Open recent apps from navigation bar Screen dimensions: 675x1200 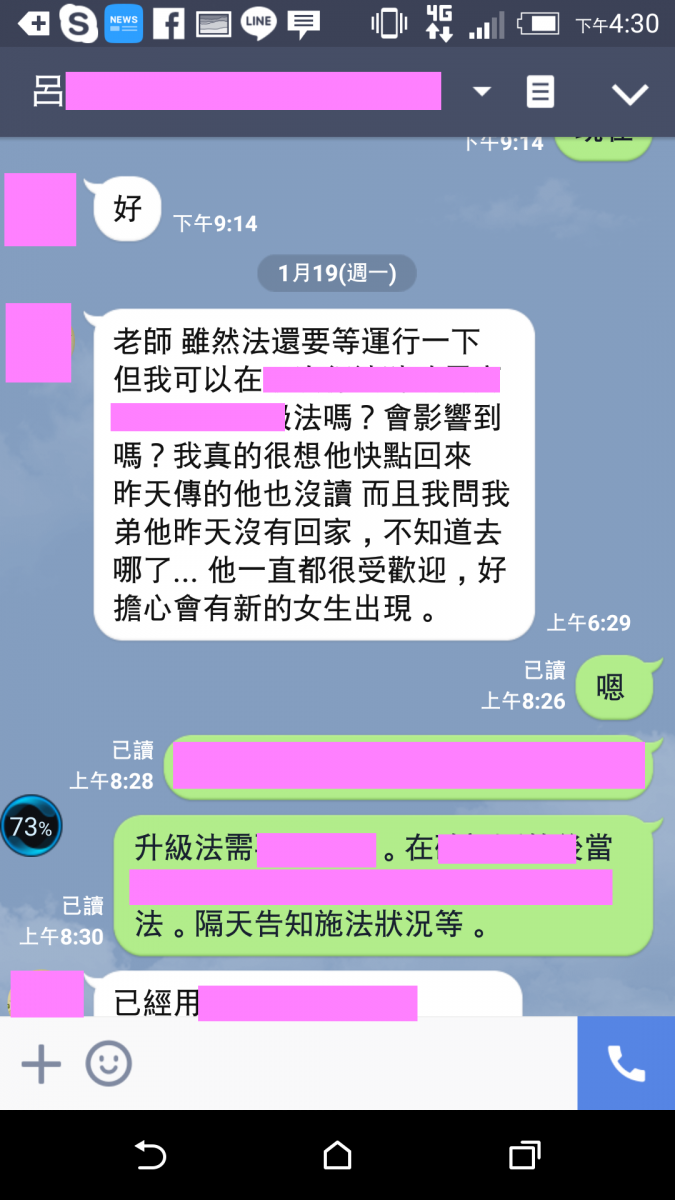[x=524, y=1156]
